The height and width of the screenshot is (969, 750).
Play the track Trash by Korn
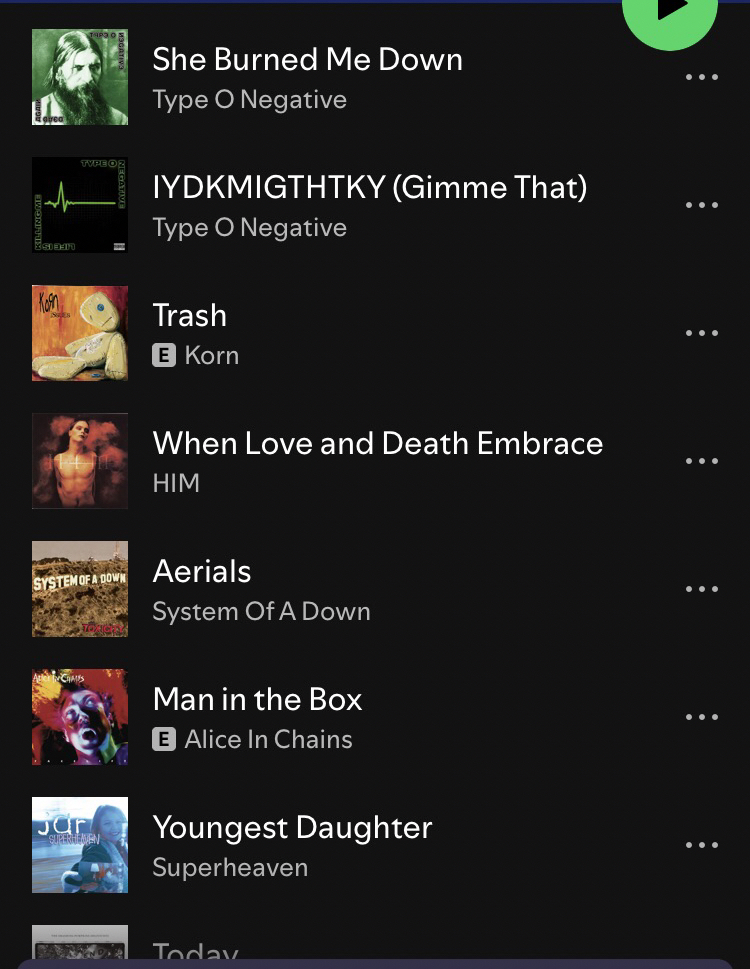point(190,316)
